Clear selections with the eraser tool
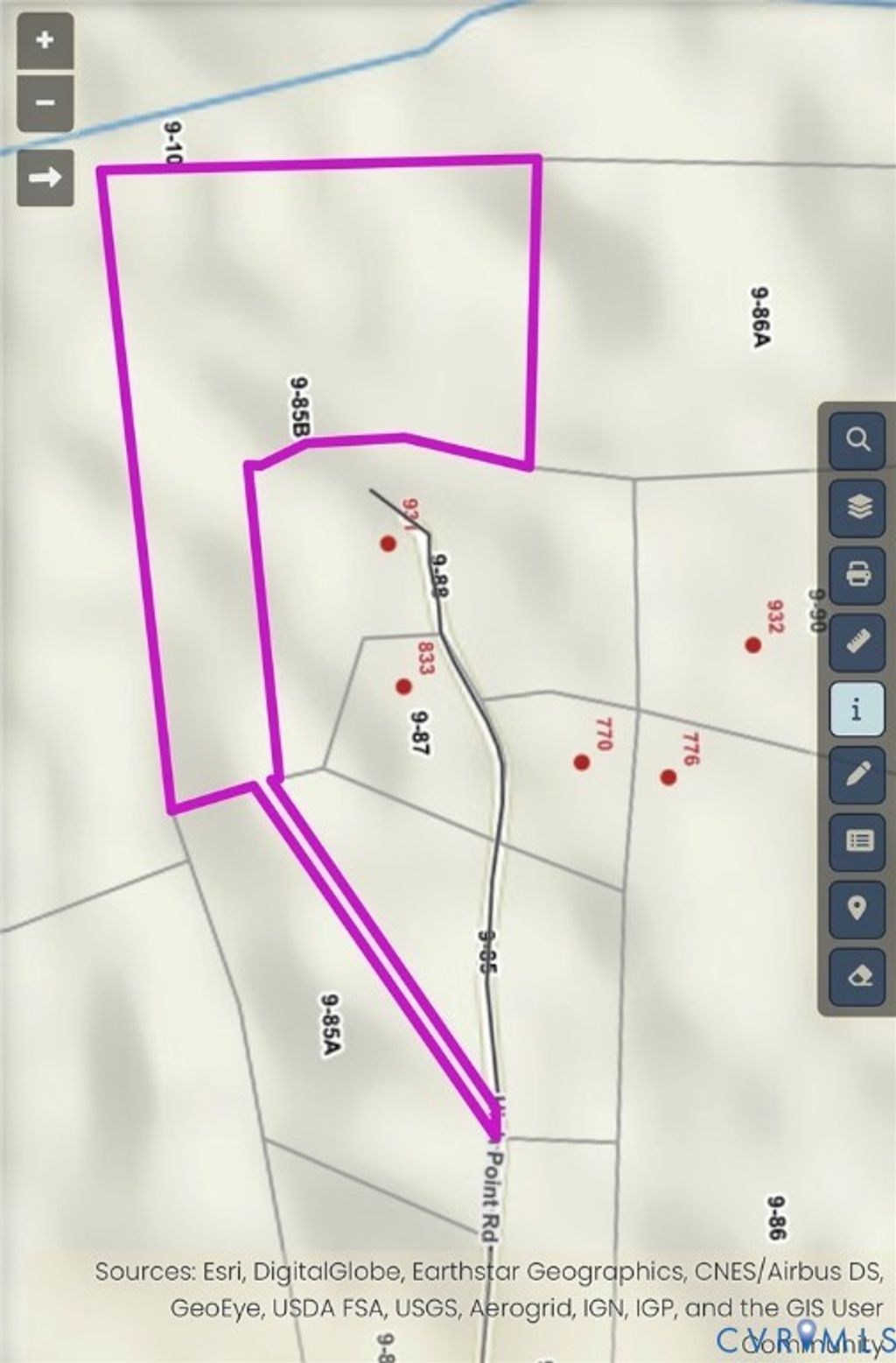 pos(857,974)
